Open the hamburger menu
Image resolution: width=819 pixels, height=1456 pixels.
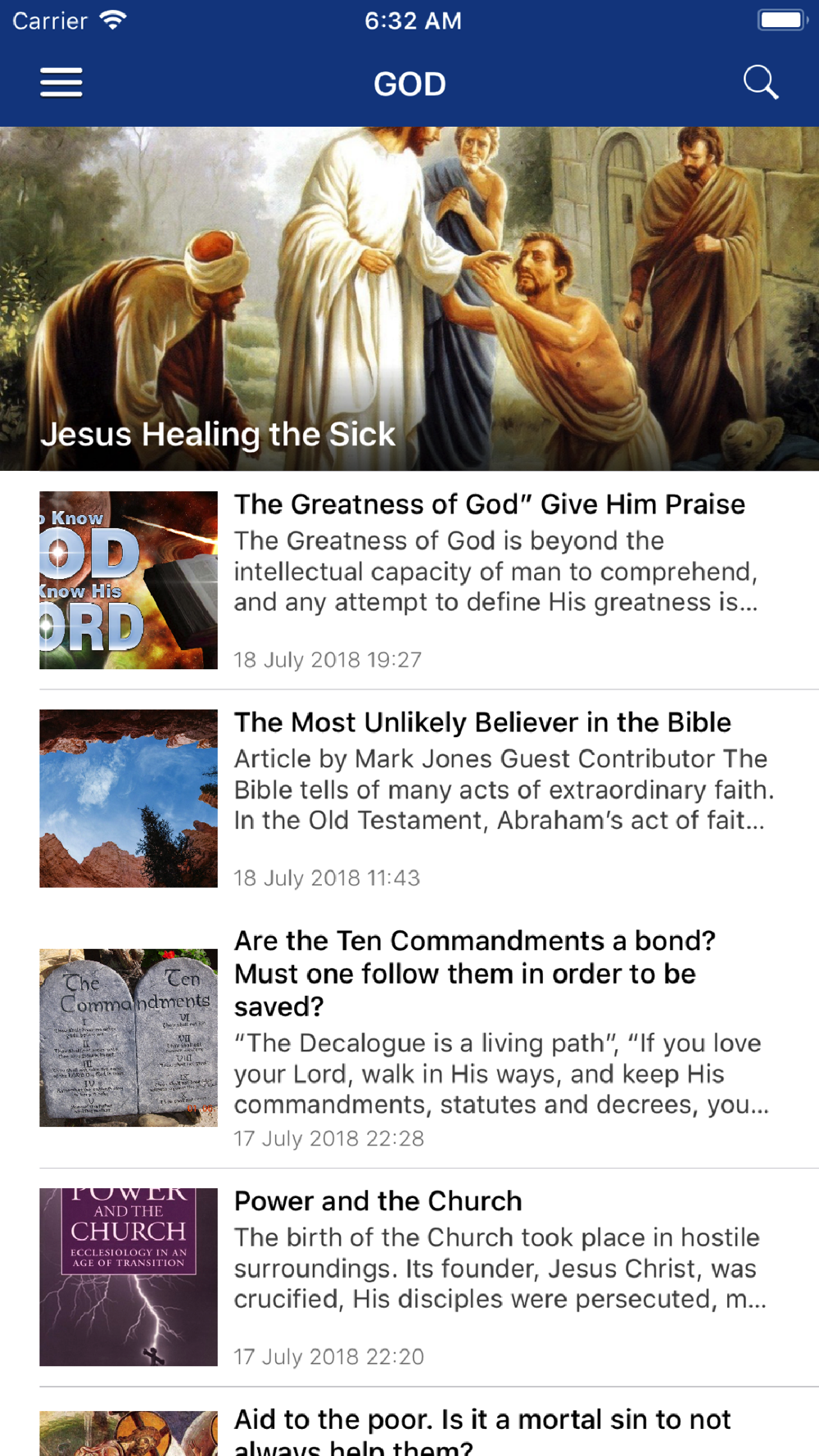pos(61,83)
